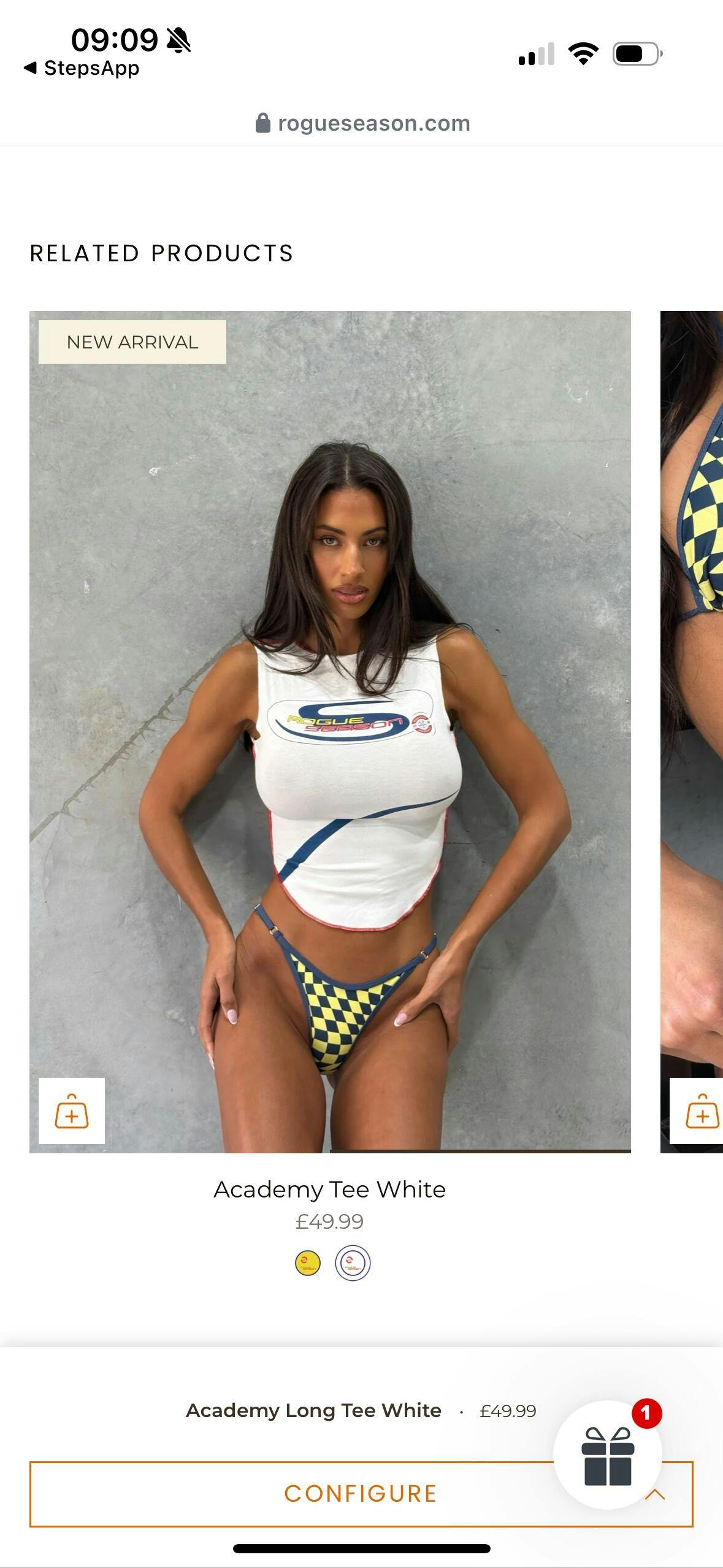This screenshot has height=1568, width=723.
Task: Quick add the second related product
Action: coord(700,1111)
